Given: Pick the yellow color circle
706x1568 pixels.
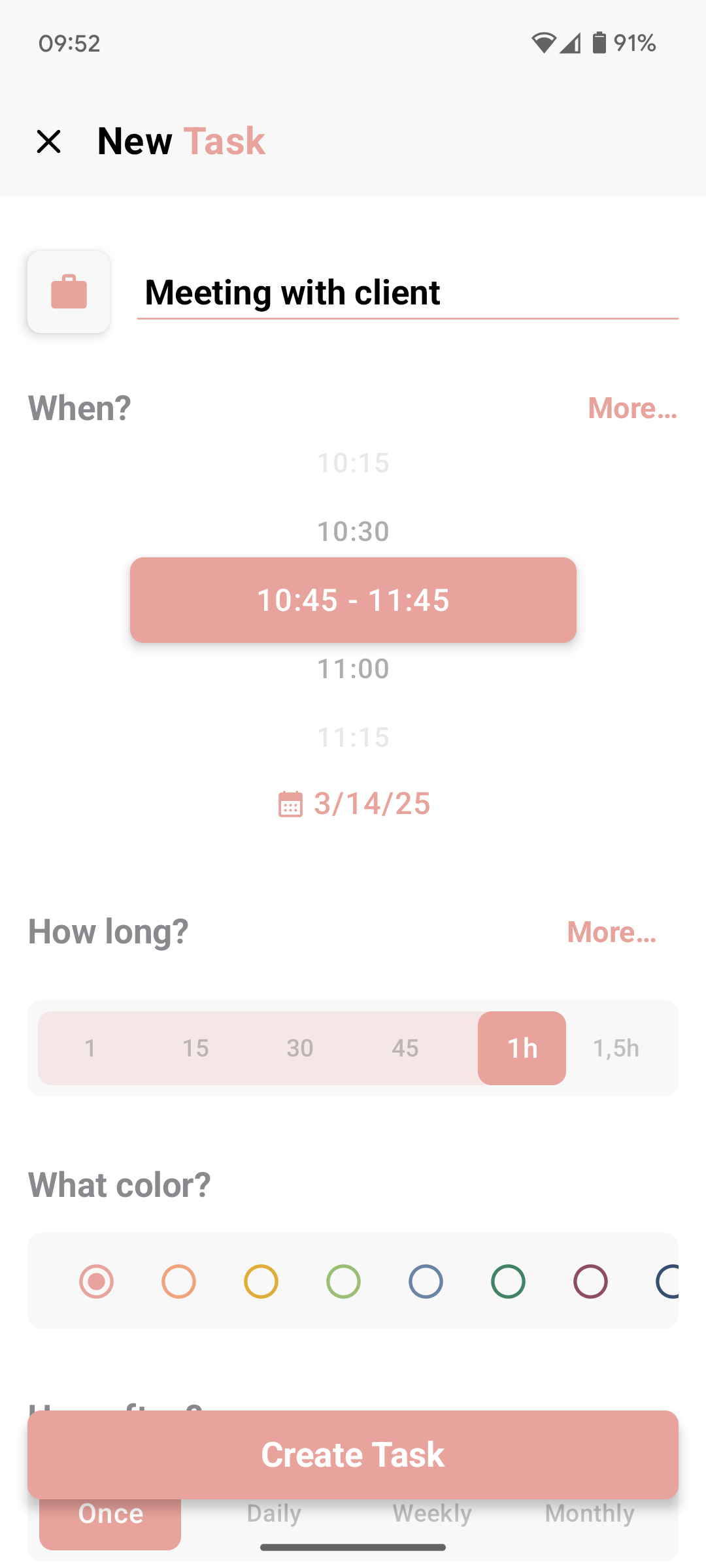Looking at the screenshot, I should (x=261, y=1281).
